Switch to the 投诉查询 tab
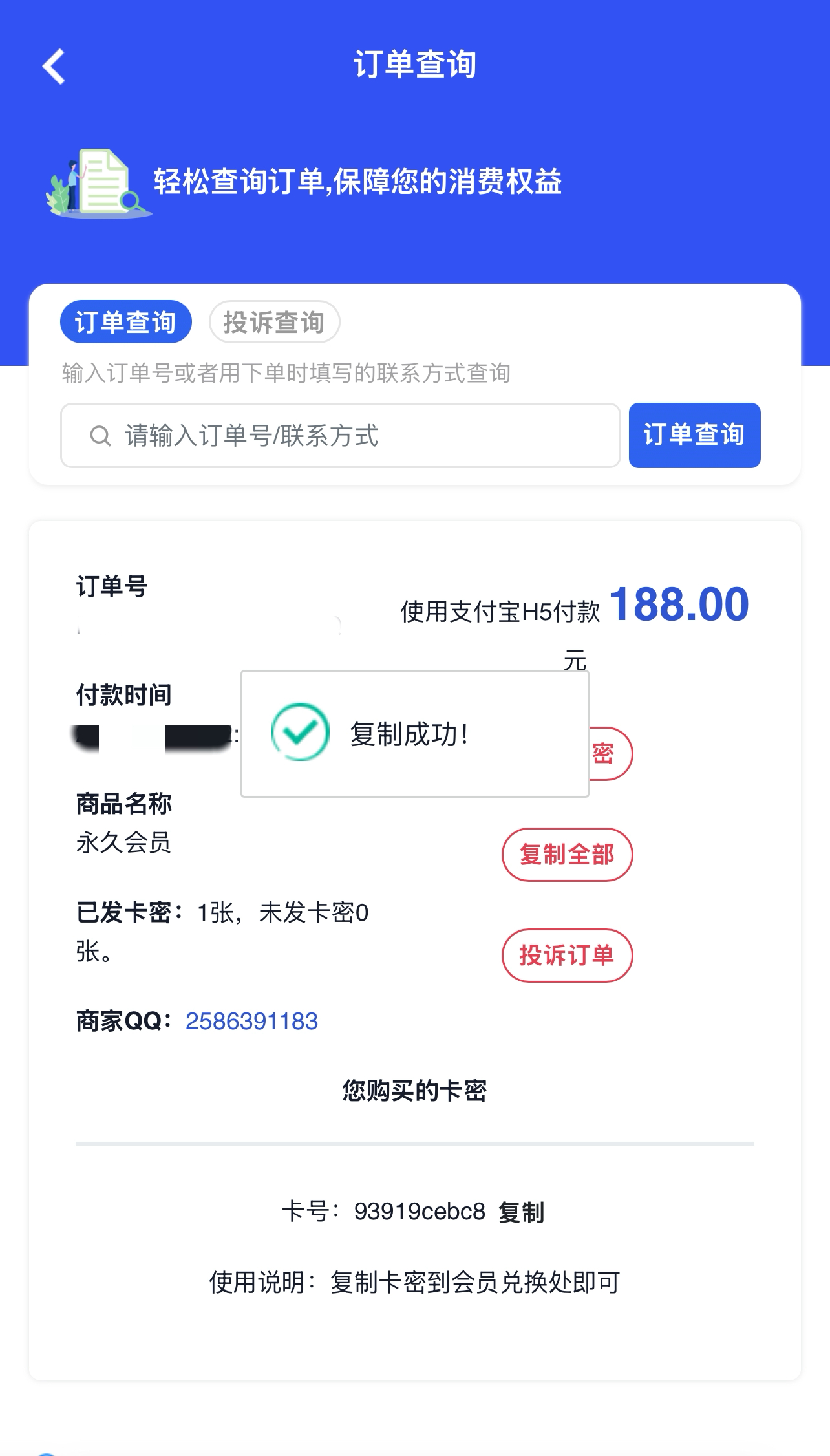The height and width of the screenshot is (1456, 830). 274,322
